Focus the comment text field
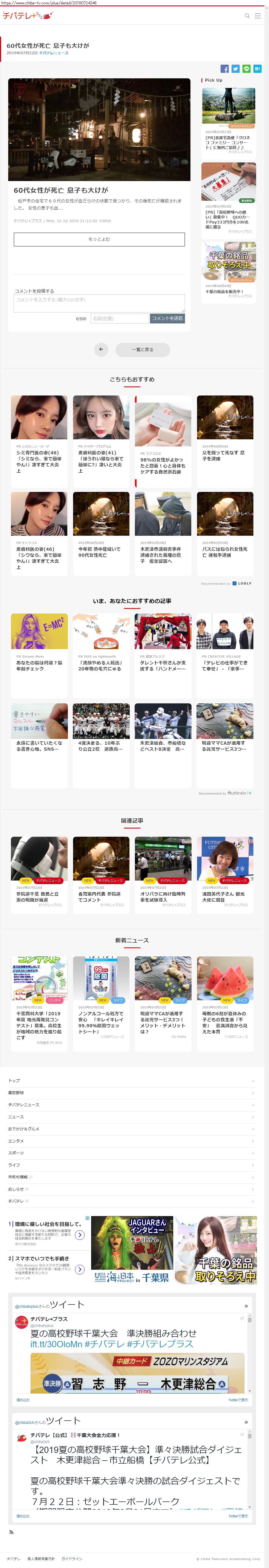 point(99,303)
